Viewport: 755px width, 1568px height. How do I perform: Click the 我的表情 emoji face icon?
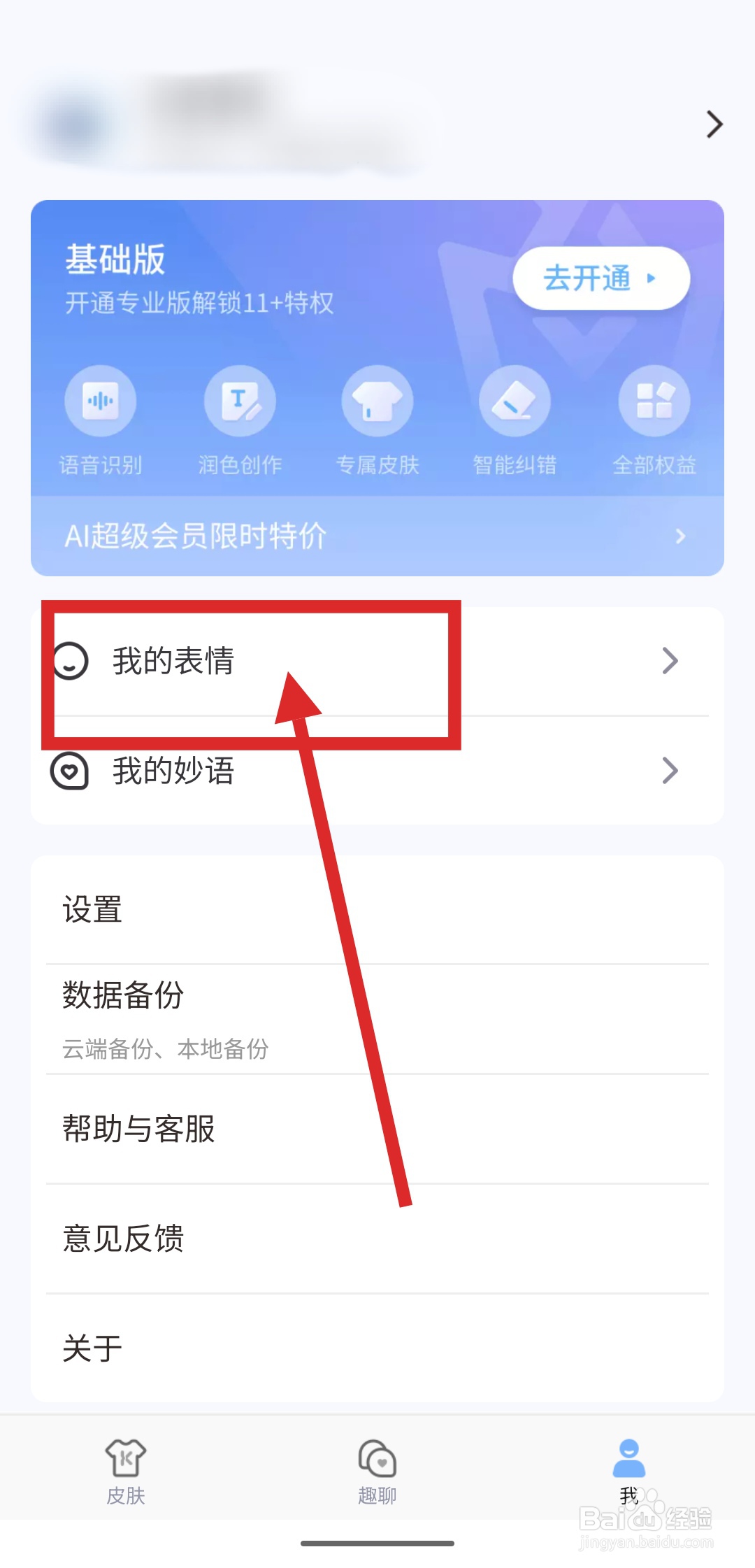coord(73,660)
